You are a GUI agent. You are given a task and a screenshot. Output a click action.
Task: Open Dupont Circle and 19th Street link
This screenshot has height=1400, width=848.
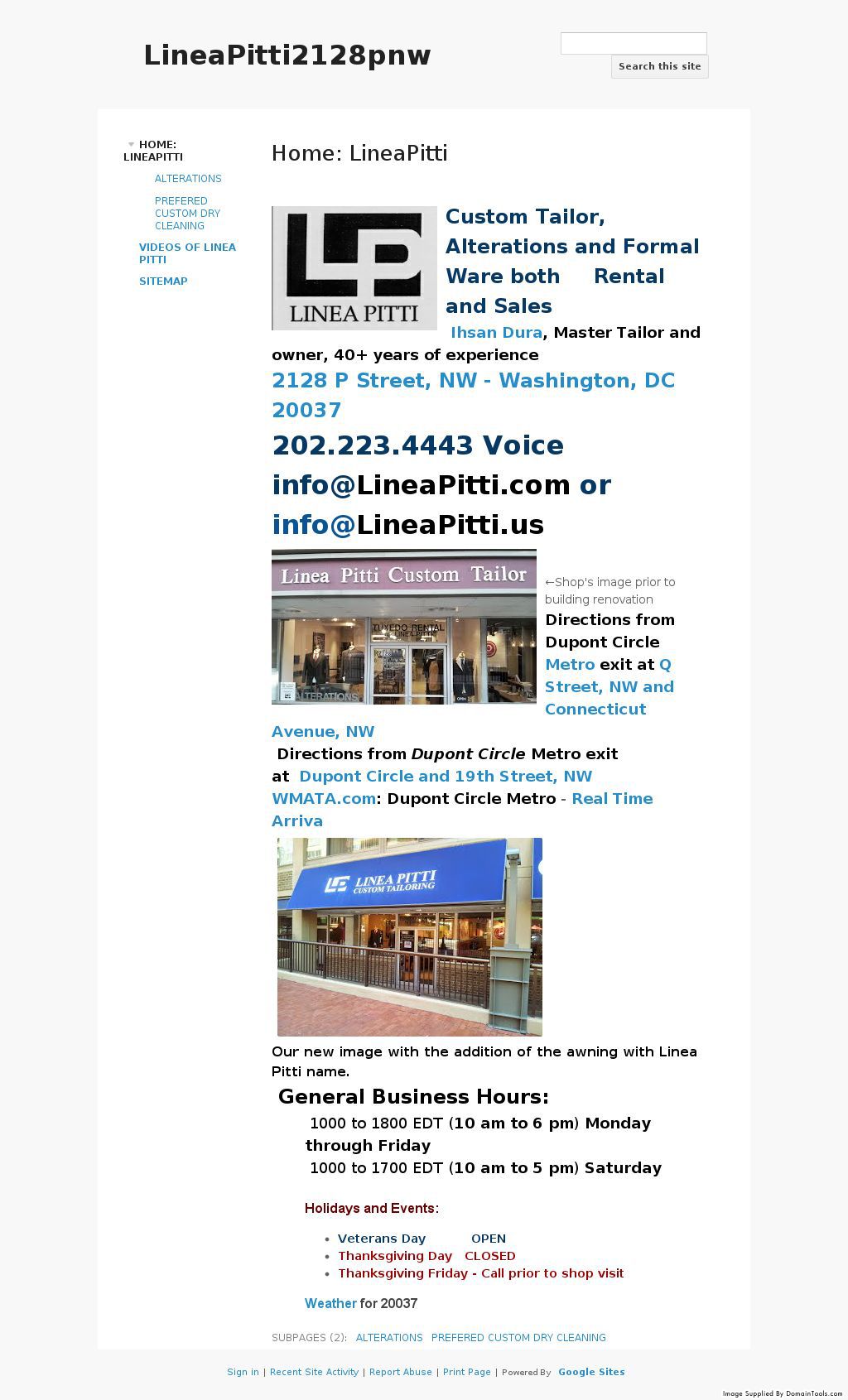(446, 777)
